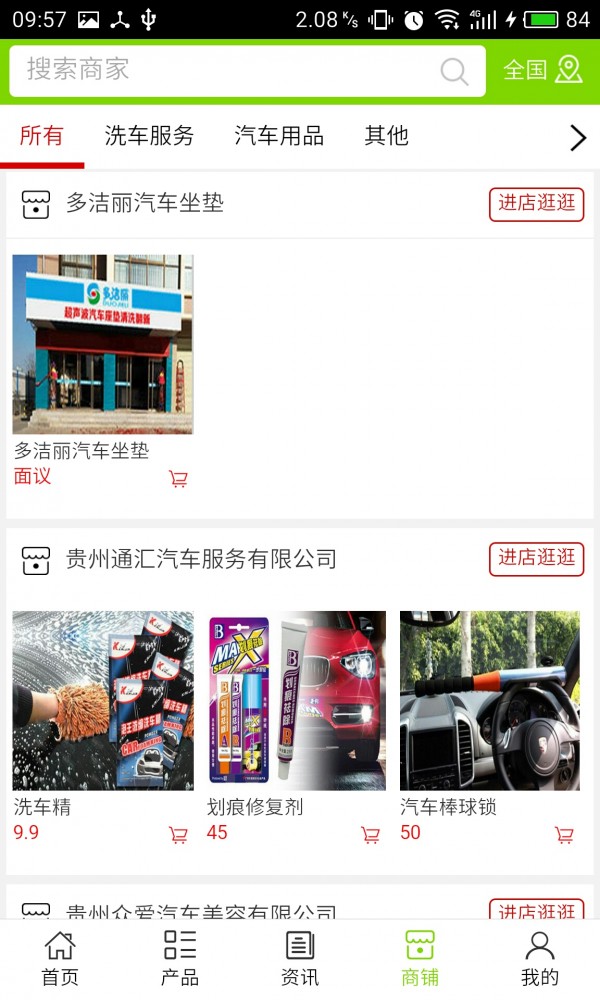Switch to the 汽车用品 tab
The height and width of the screenshot is (1000, 600).
(x=279, y=136)
